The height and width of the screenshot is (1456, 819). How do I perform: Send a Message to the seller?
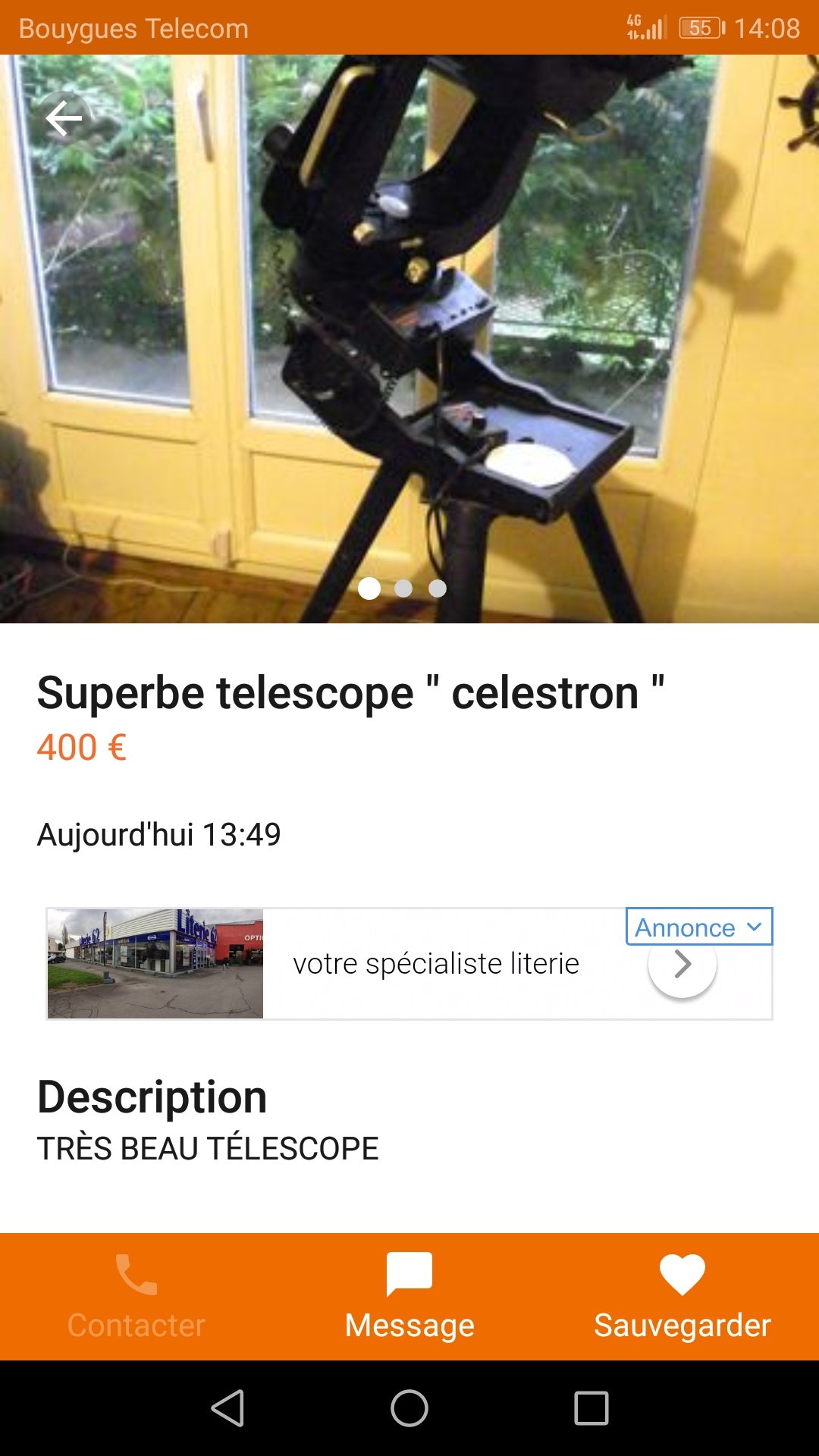pyautogui.click(x=409, y=1297)
